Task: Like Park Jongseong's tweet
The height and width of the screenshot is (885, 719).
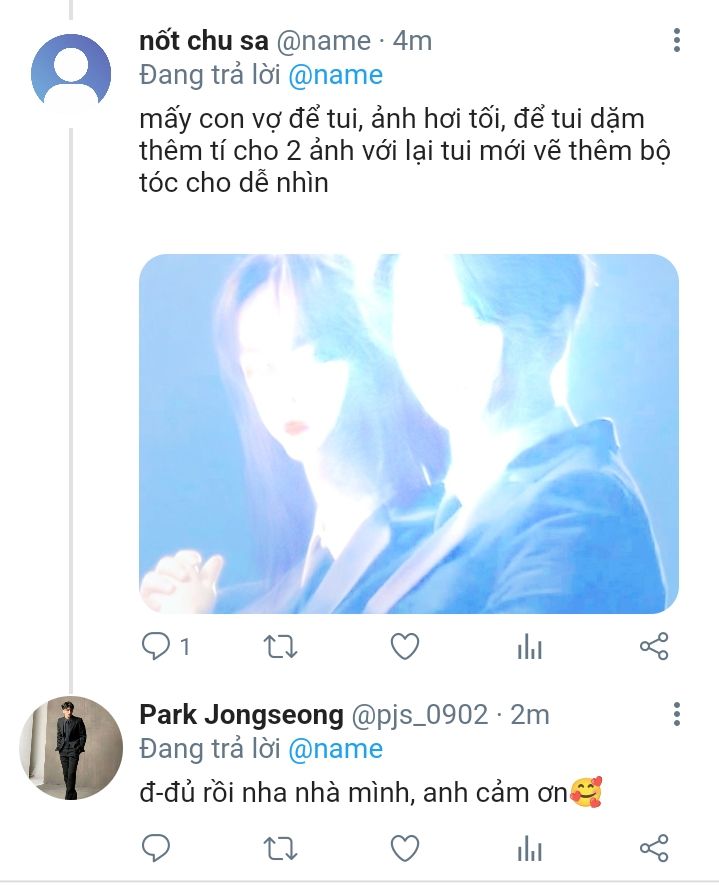Action: (404, 849)
